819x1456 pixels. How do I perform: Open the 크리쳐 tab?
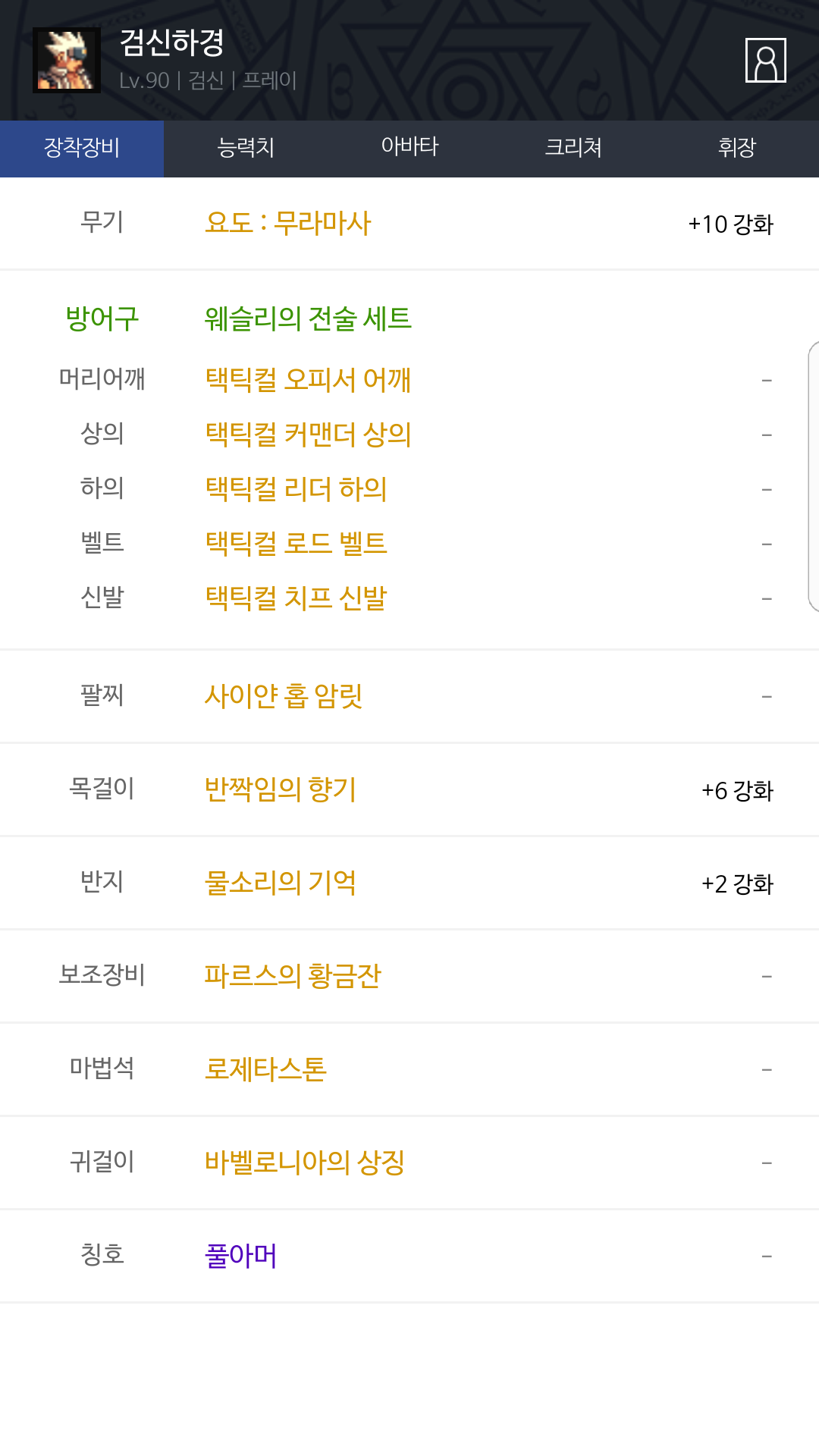[573, 149]
